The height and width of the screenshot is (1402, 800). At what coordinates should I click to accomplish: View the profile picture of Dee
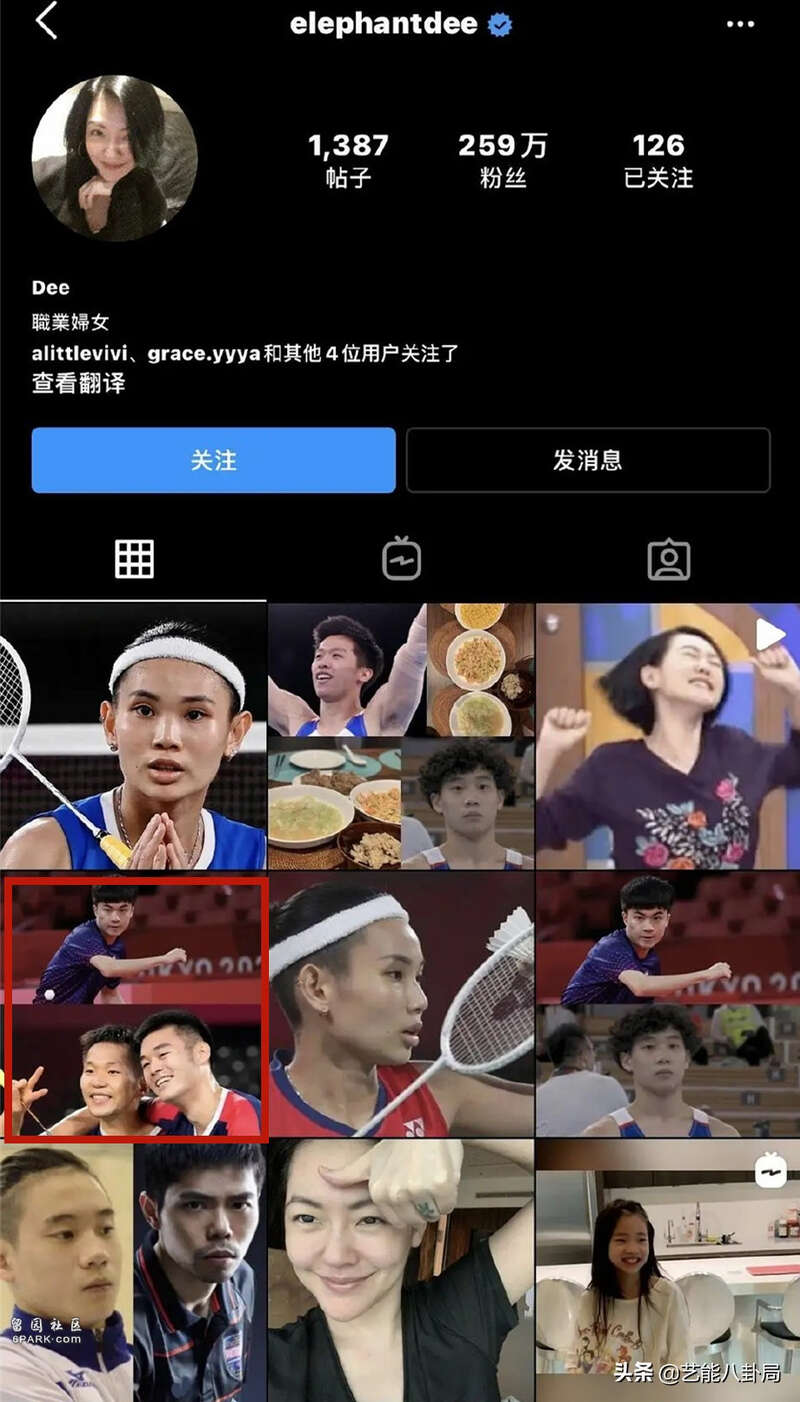tap(114, 157)
